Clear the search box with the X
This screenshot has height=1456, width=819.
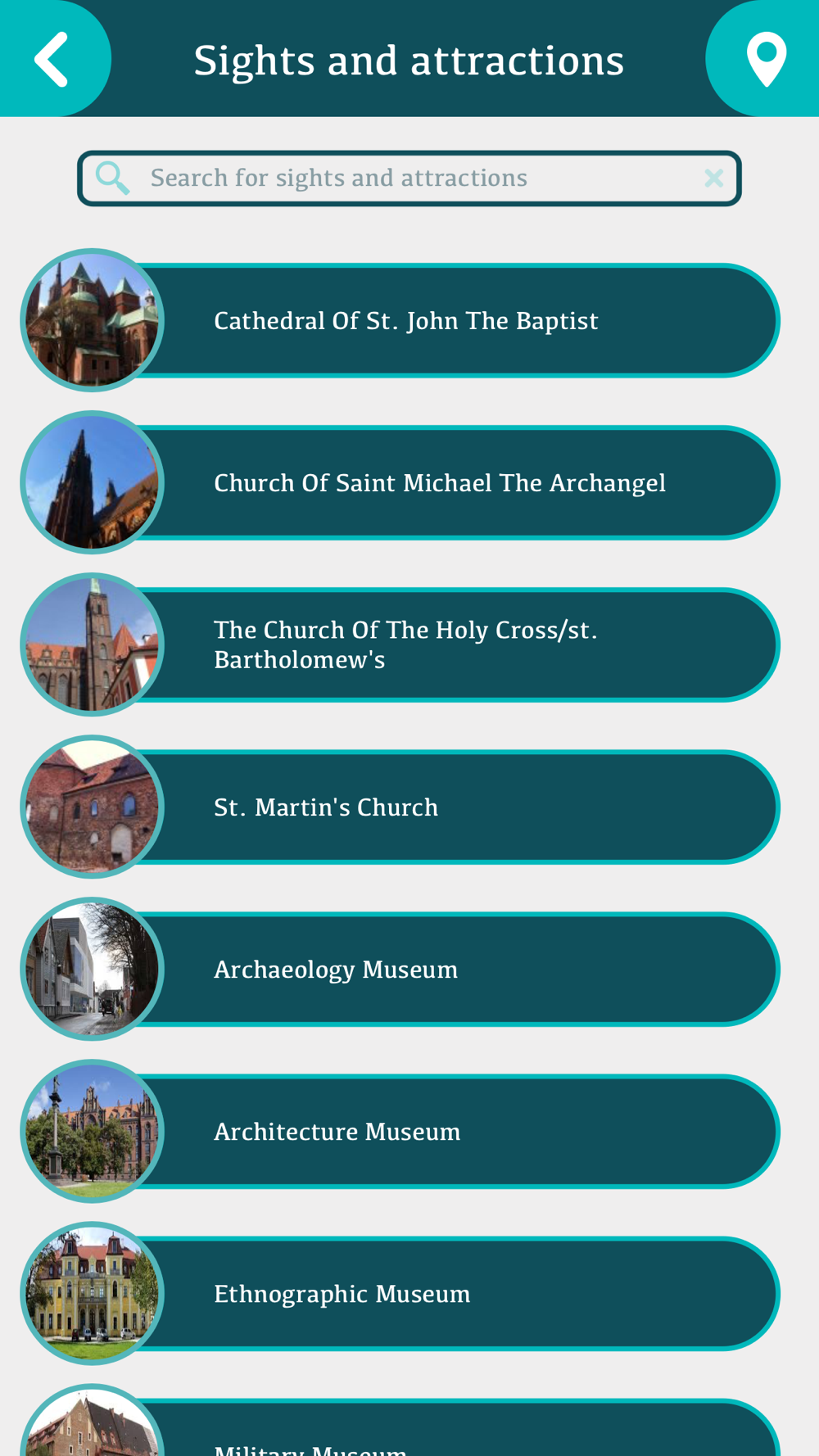(x=713, y=179)
